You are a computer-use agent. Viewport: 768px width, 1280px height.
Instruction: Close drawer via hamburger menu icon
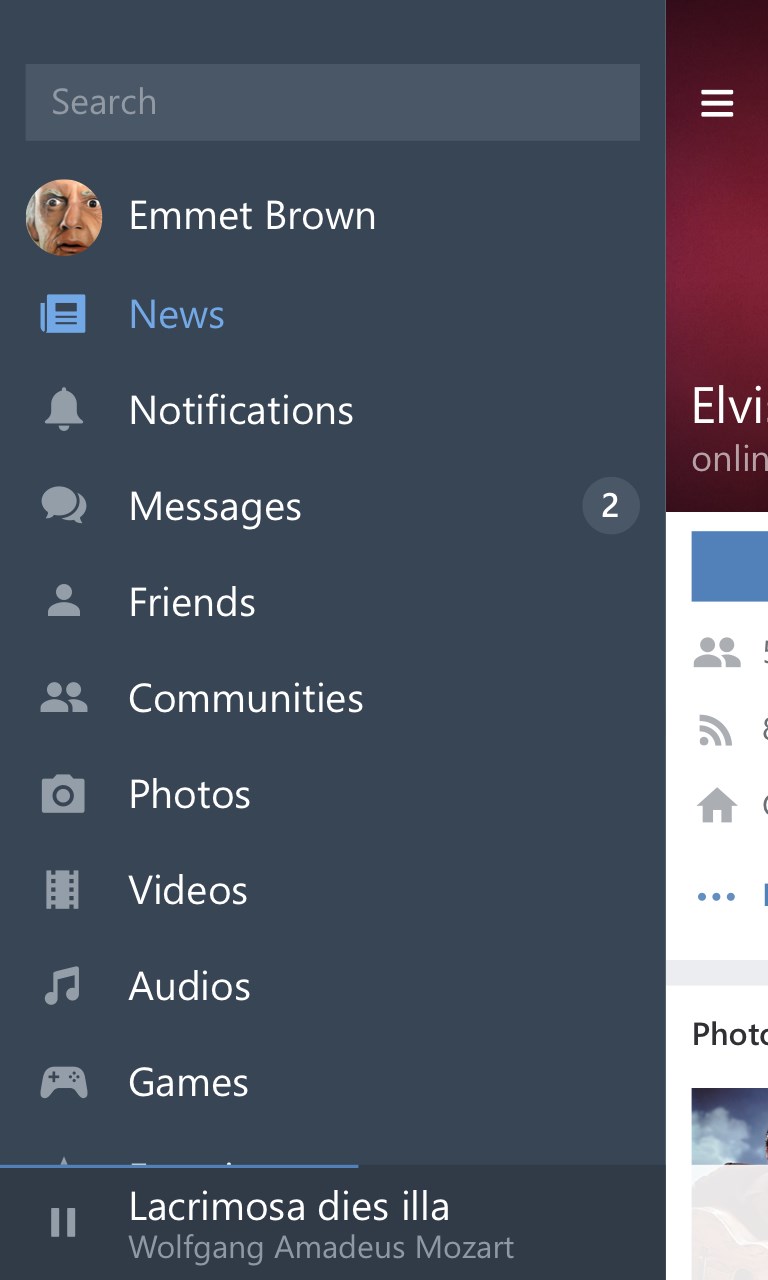coord(717,103)
